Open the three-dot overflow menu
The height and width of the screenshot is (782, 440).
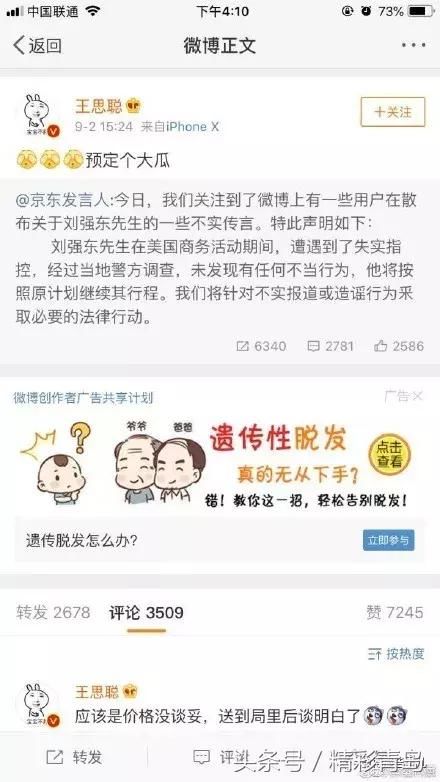pyautogui.click(x=414, y=45)
